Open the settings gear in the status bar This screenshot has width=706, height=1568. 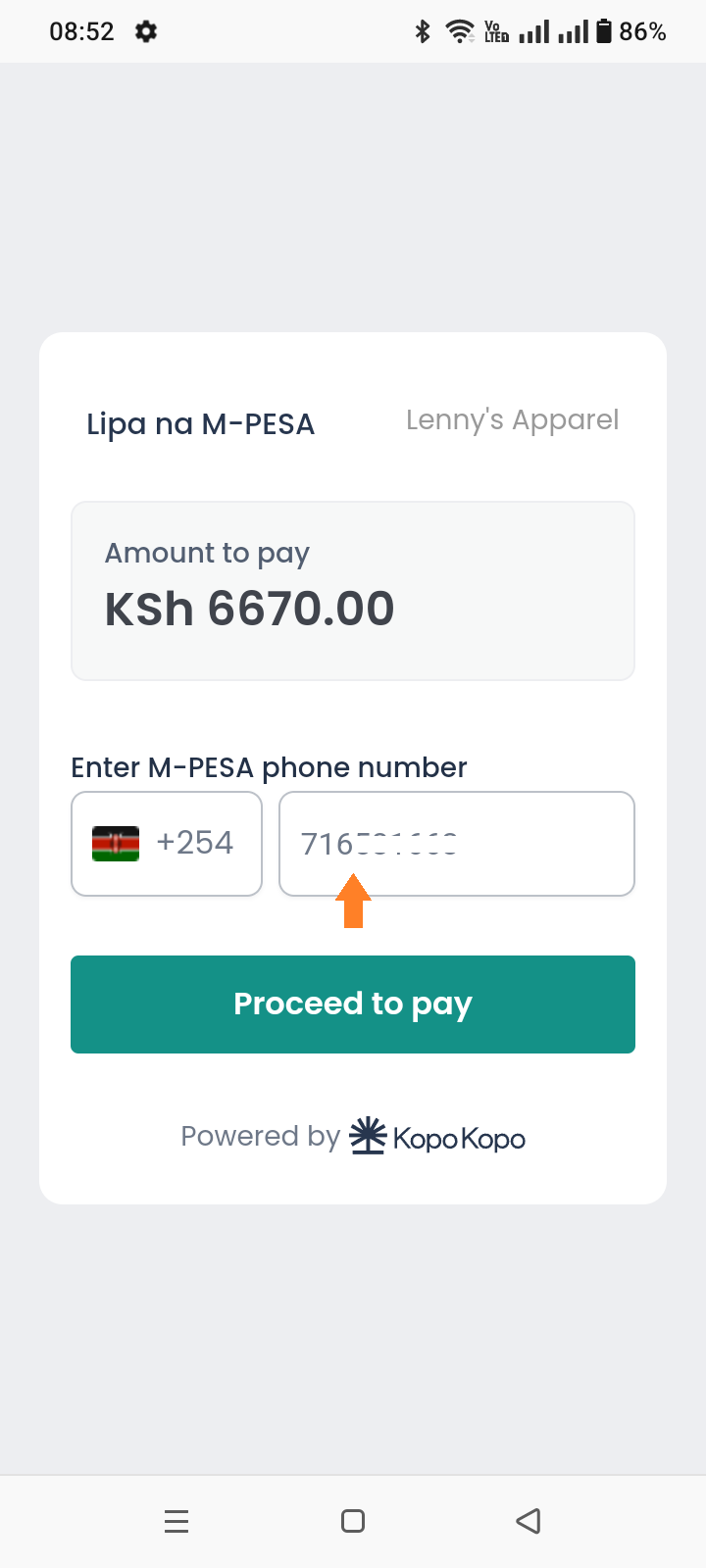point(145,31)
